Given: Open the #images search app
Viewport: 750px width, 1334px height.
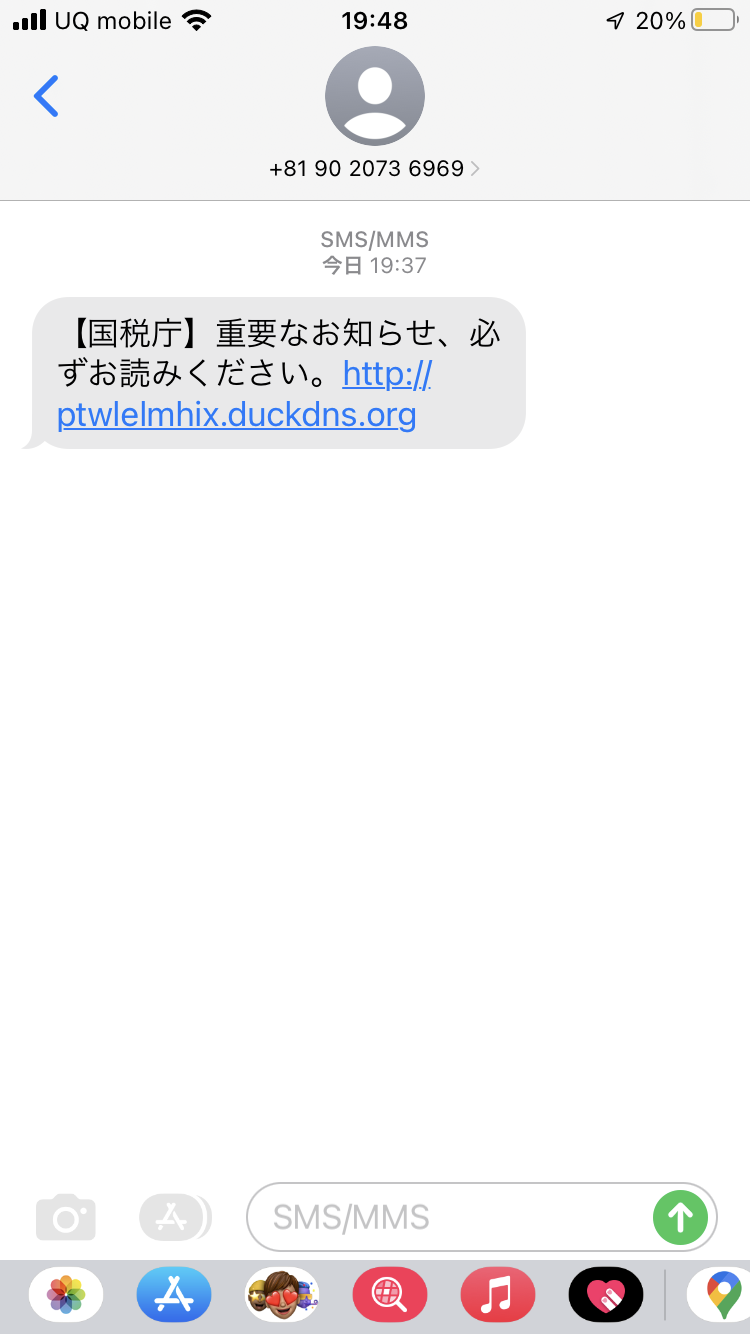Looking at the screenshot, I should click(x=390, y=1296).
